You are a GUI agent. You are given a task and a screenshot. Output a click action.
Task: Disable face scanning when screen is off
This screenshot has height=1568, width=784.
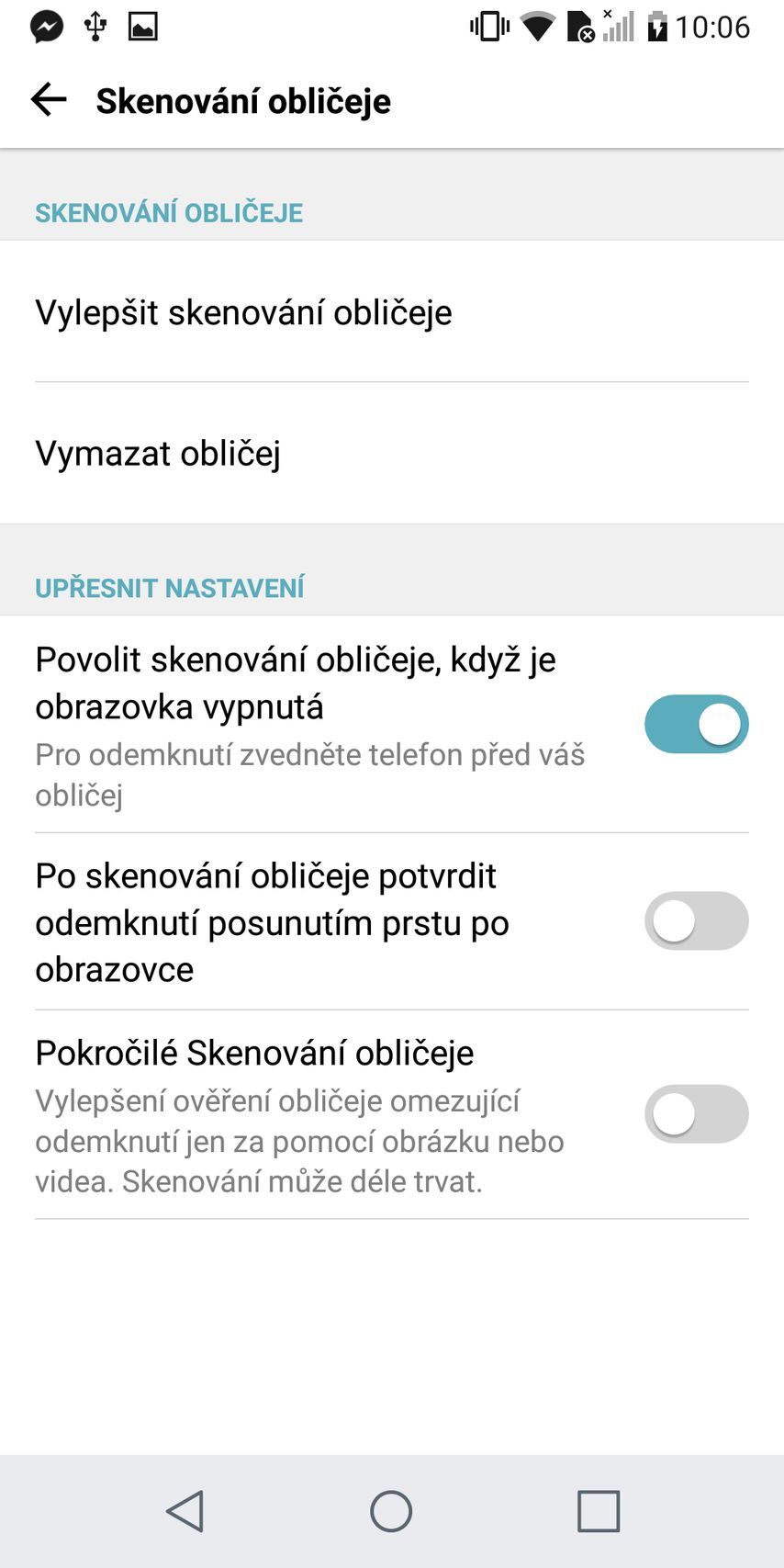[696, 724]
